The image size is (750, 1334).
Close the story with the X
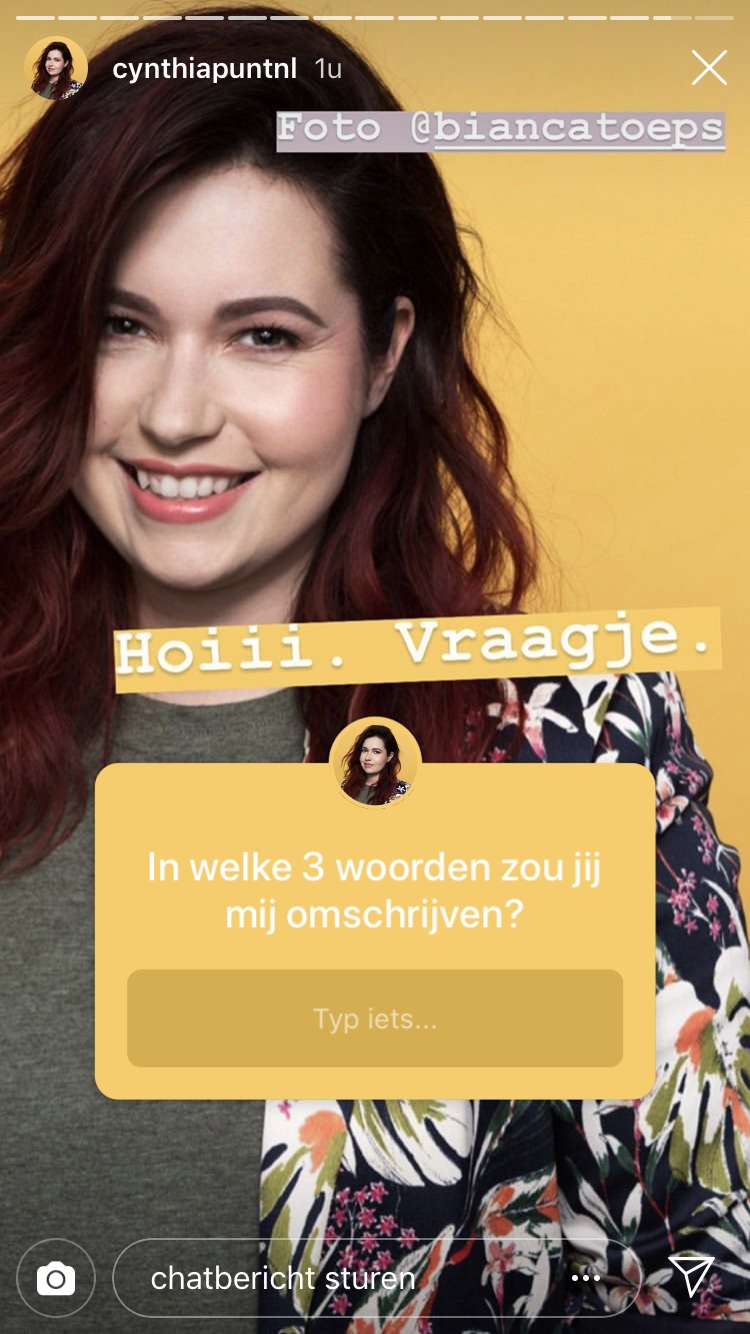pyautogui.click(x=709, y=68)
